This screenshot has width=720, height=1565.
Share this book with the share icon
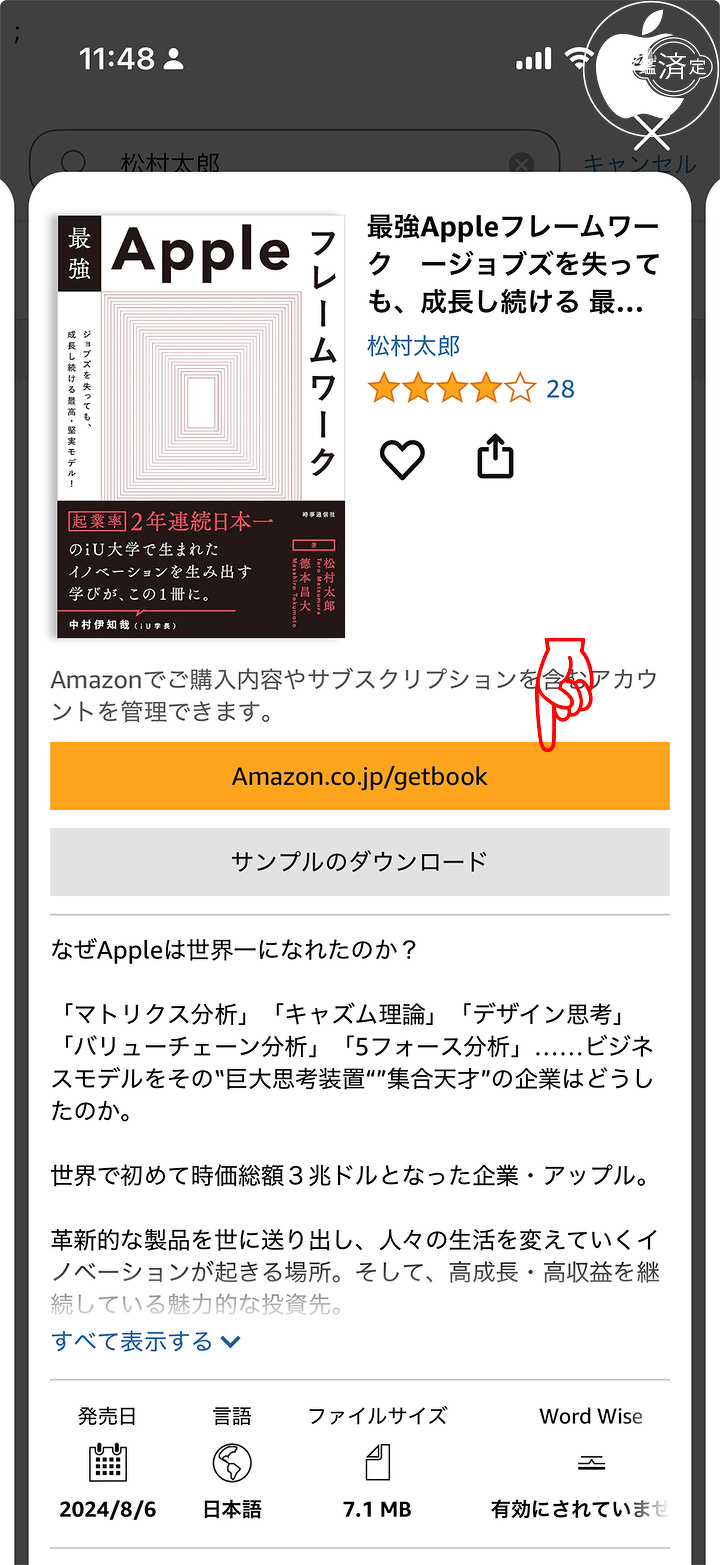pyautogui.click(x=495, y=458)
